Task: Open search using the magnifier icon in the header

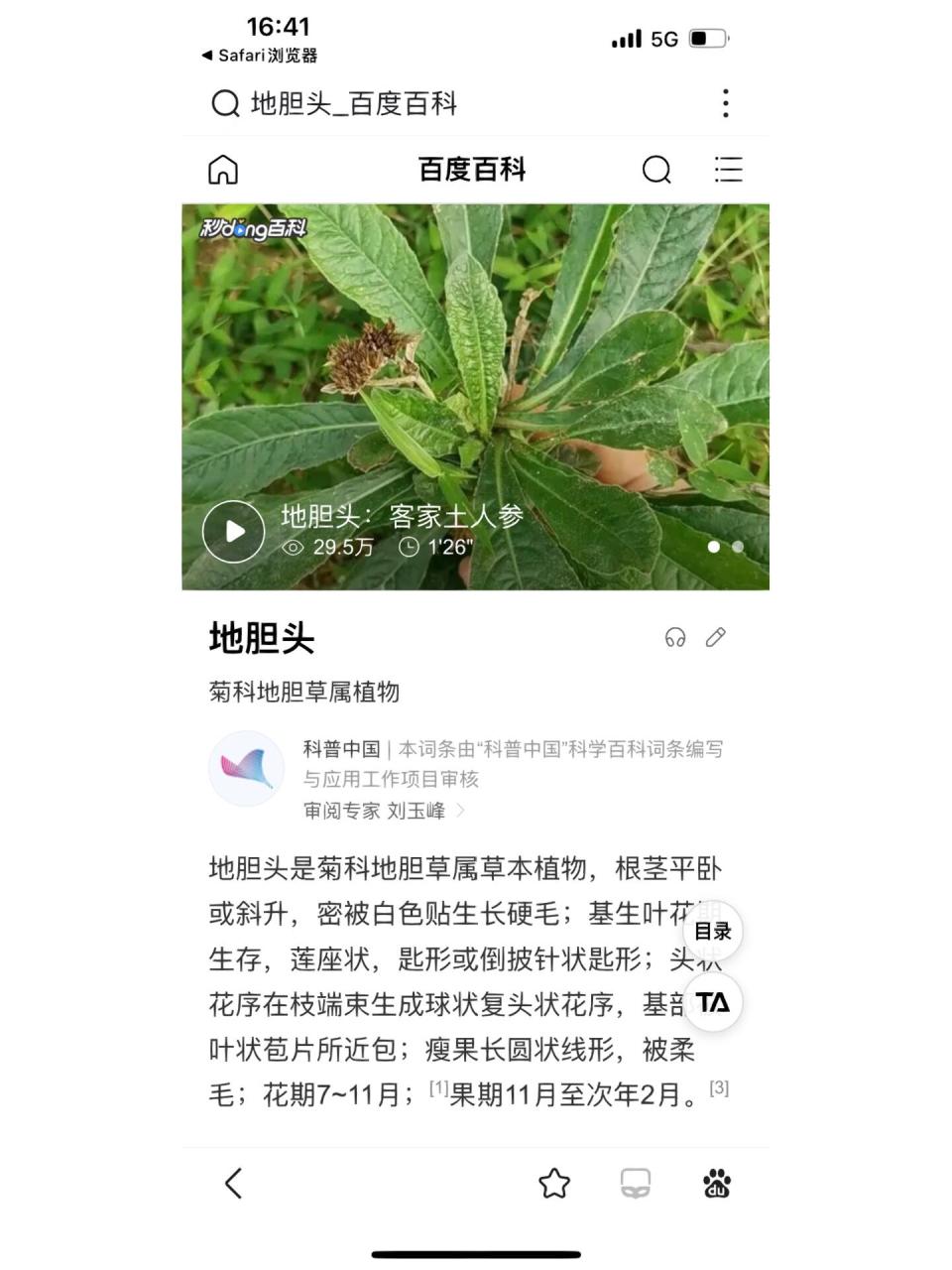Action: coord(656,170)
